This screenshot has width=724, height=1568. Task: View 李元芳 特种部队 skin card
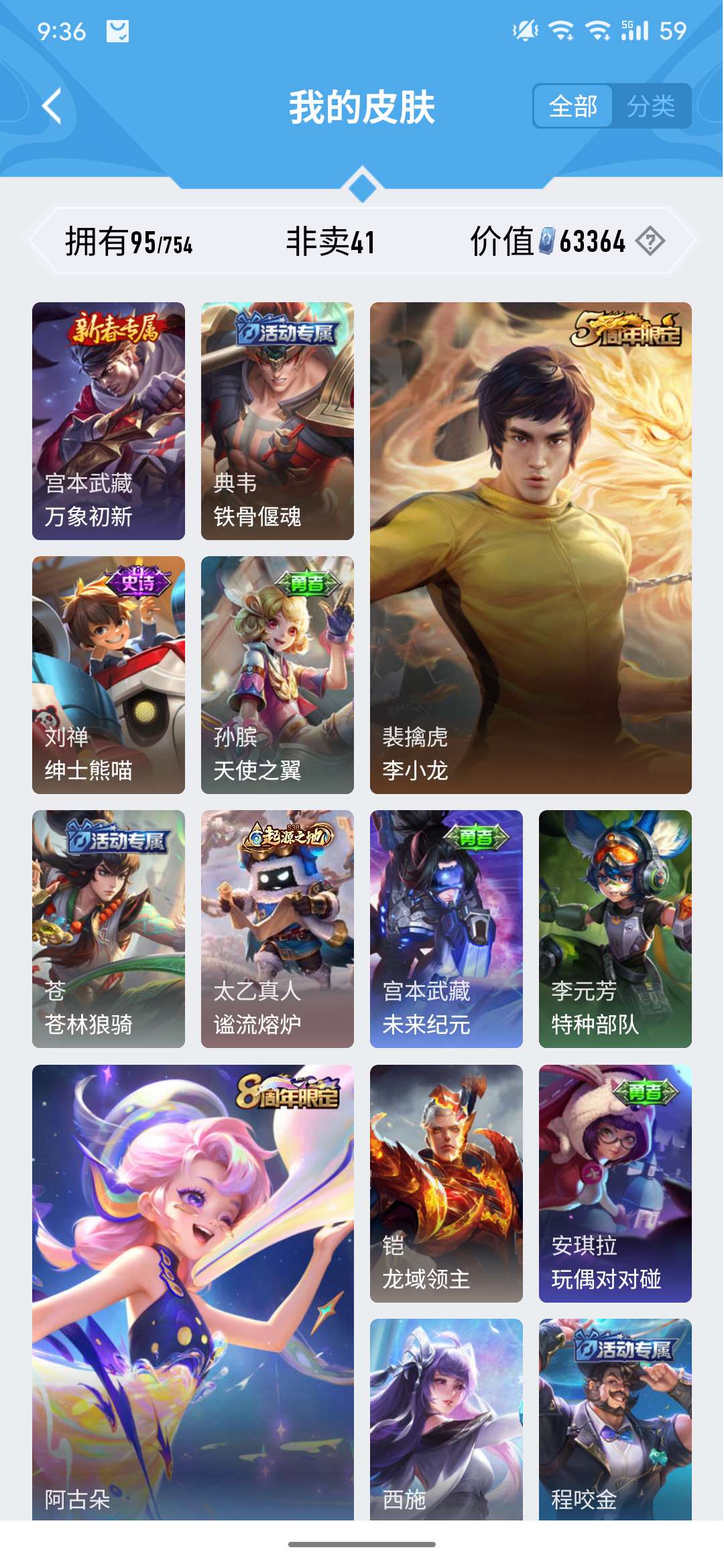(x=615, y=929)
